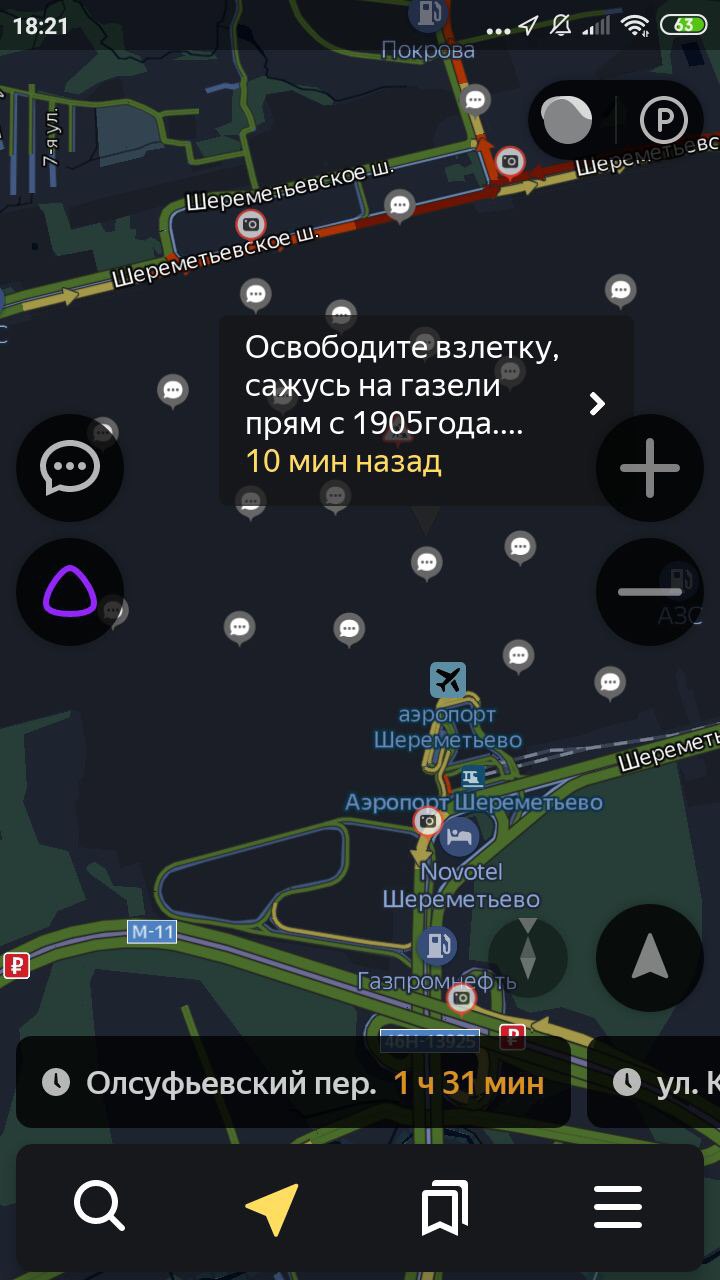
Task: Zoom in on the map
Action: [650, 468]
